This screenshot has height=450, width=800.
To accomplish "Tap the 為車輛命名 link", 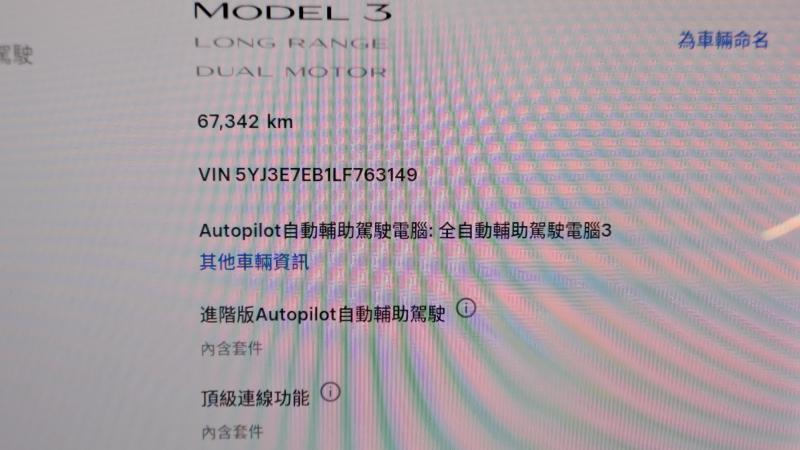I will click(723, 40).
